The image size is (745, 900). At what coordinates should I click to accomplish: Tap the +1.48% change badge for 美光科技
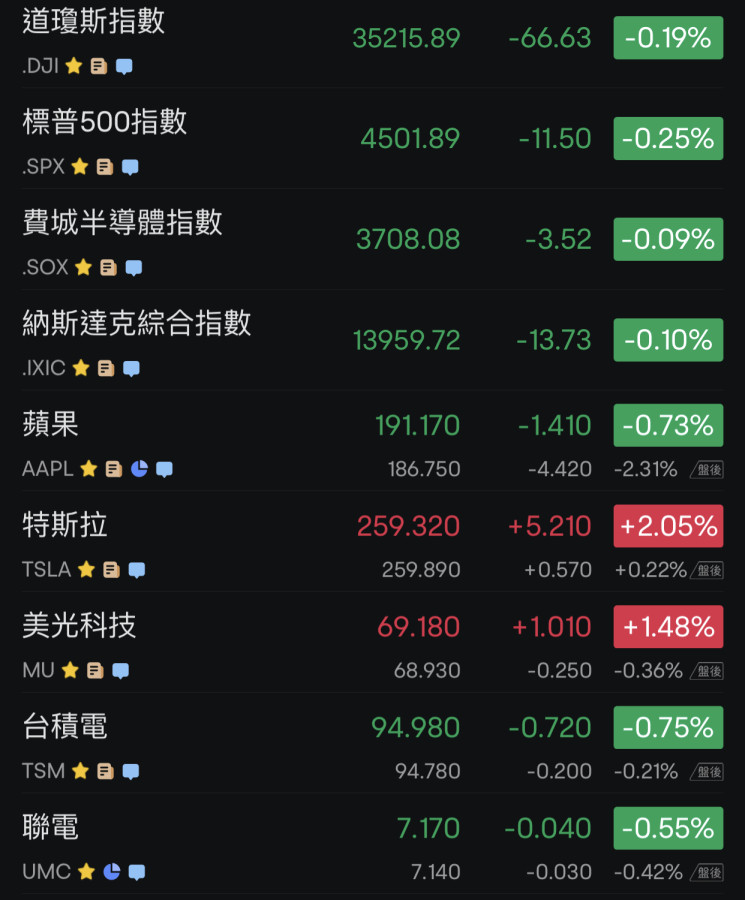[668, 627]
